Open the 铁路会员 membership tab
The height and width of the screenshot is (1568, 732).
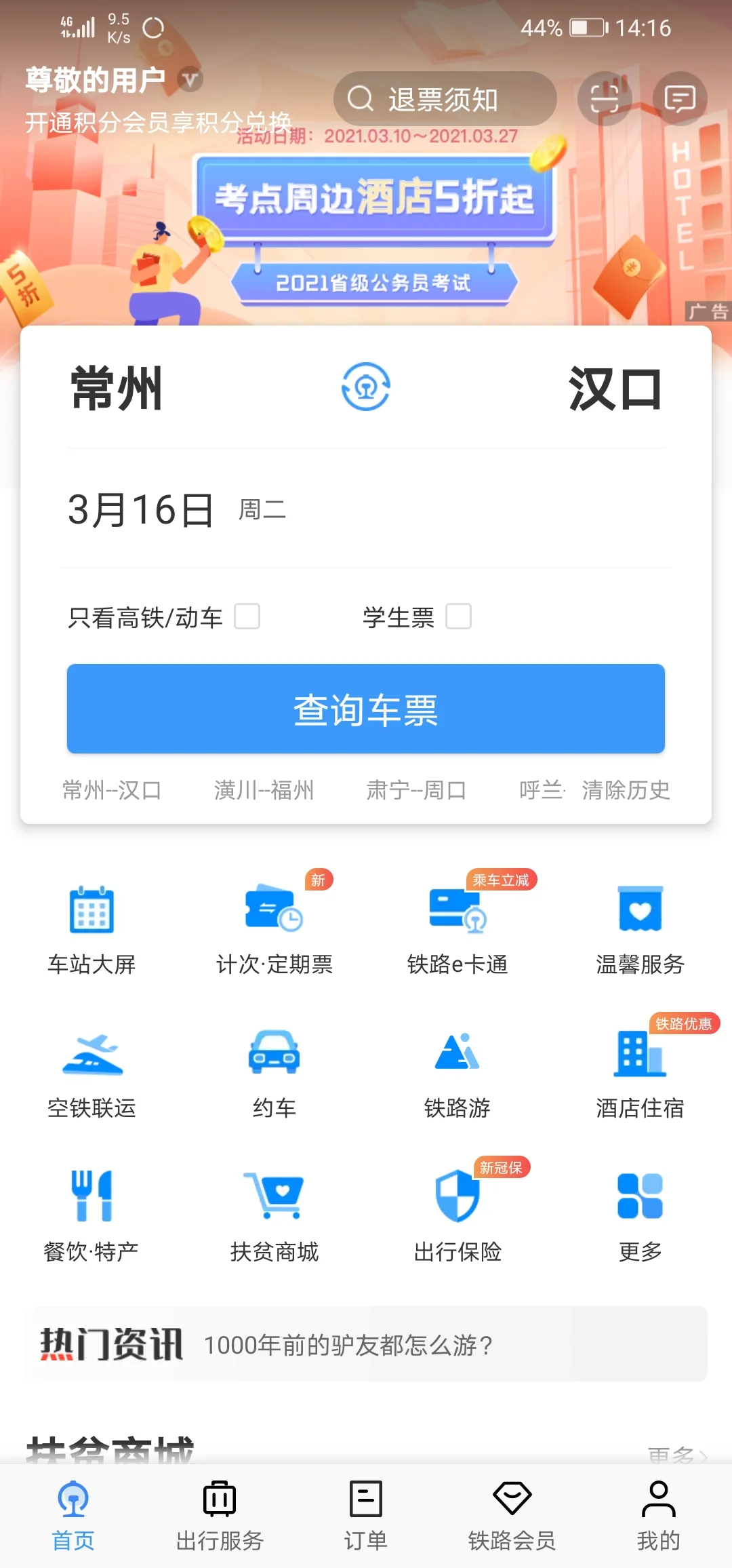512,1519
